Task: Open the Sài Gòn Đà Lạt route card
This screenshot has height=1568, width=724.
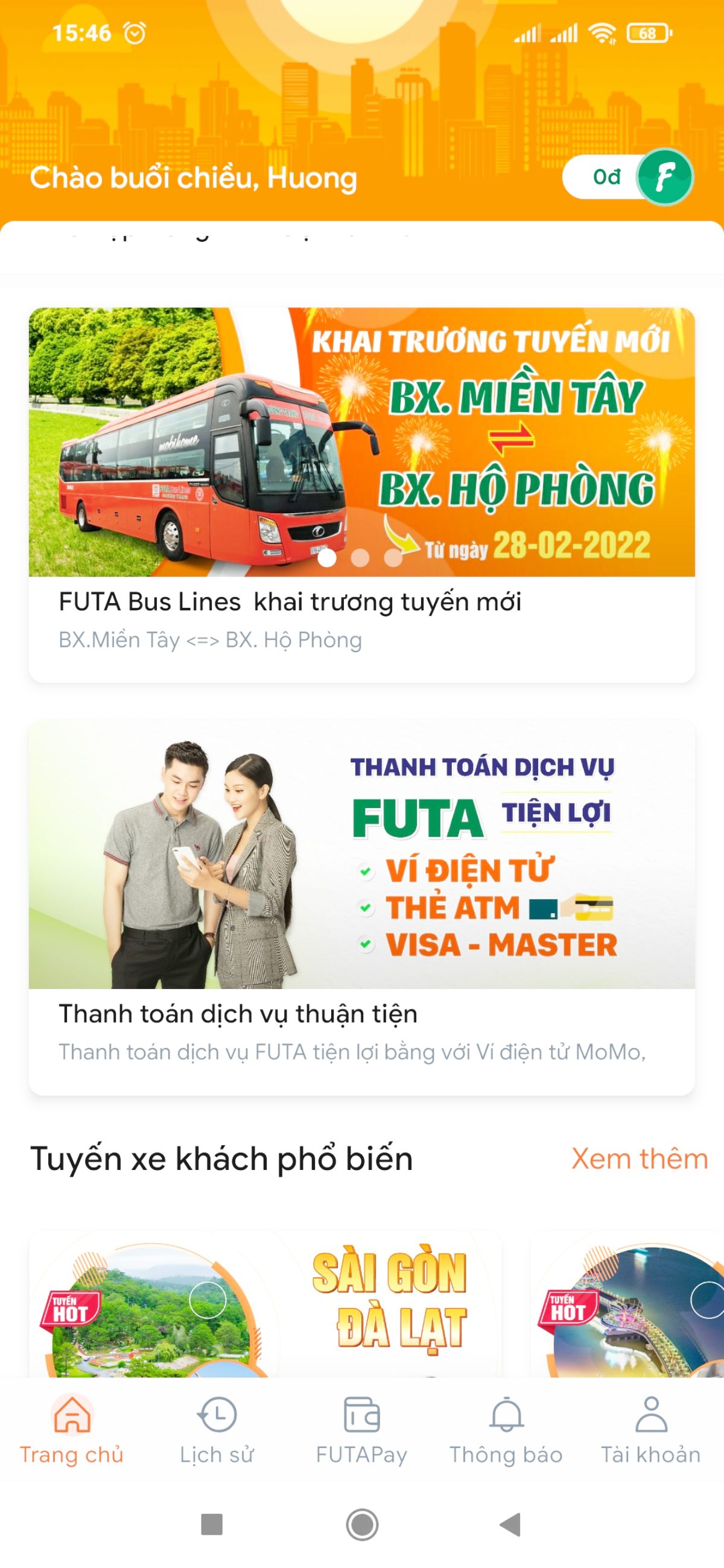Action: [x=265, y=1306]
